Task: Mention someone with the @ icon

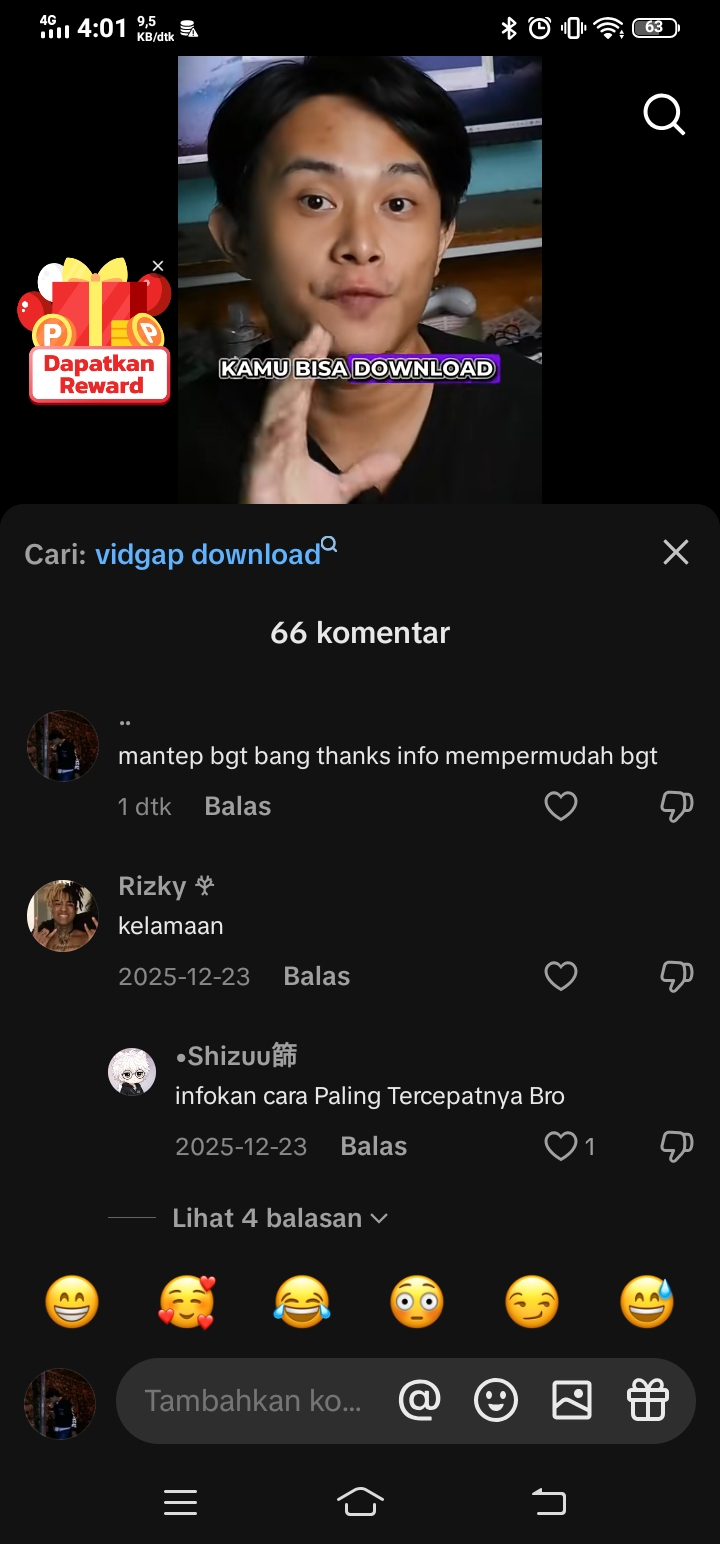Action: point(419,1400)
